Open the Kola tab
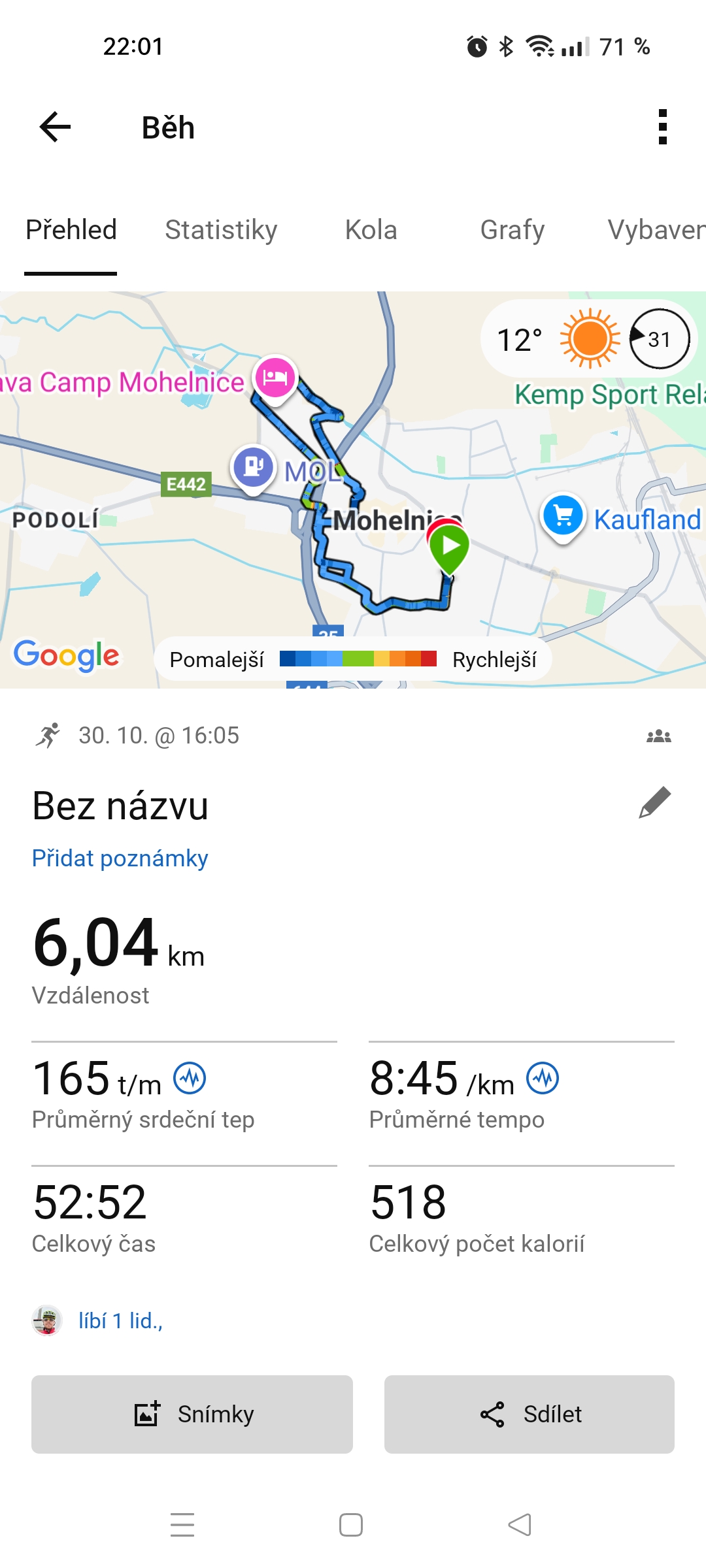The width and height of the screenshot is (706, 1568). 371,230
